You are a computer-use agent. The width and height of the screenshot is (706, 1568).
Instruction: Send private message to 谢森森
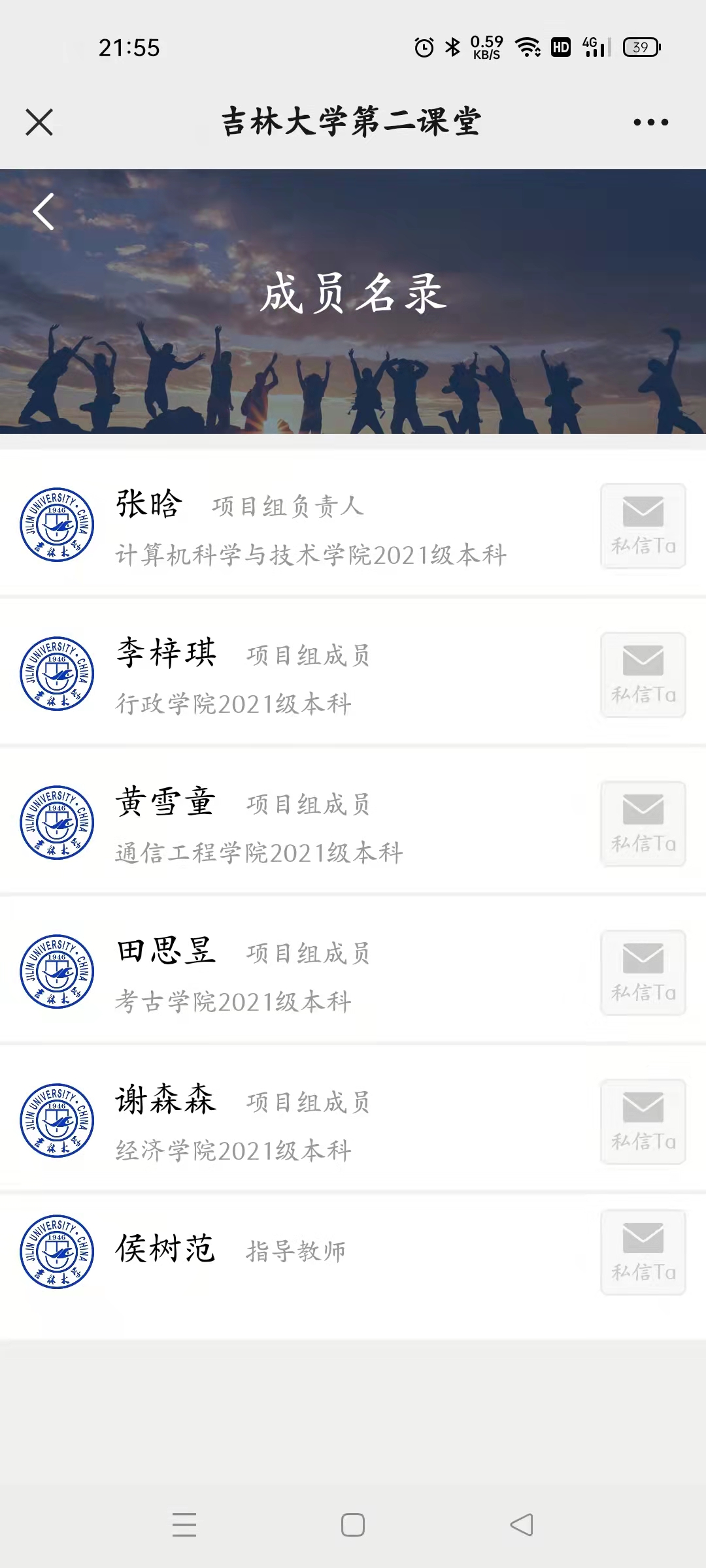[x=643, y=1122]
